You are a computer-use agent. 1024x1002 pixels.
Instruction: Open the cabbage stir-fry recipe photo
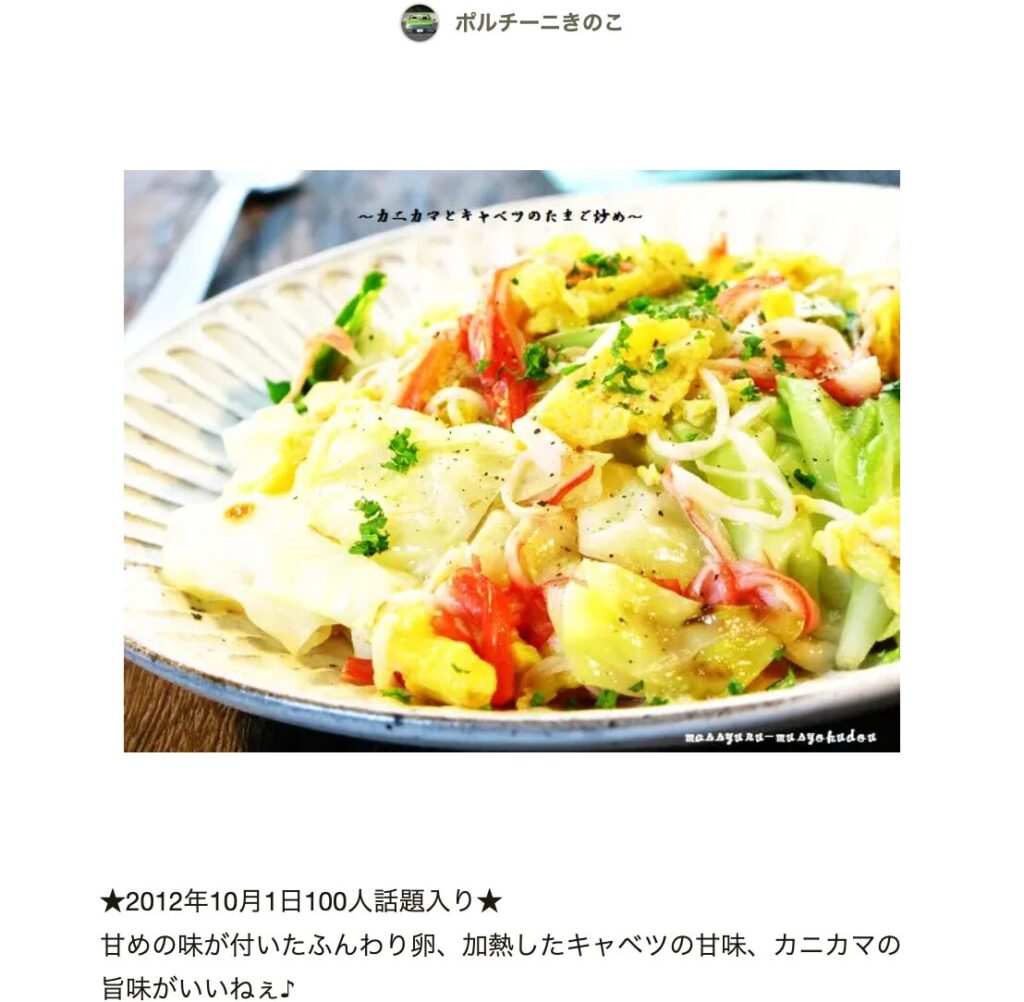pyautogui.click(x=511, y=460)
